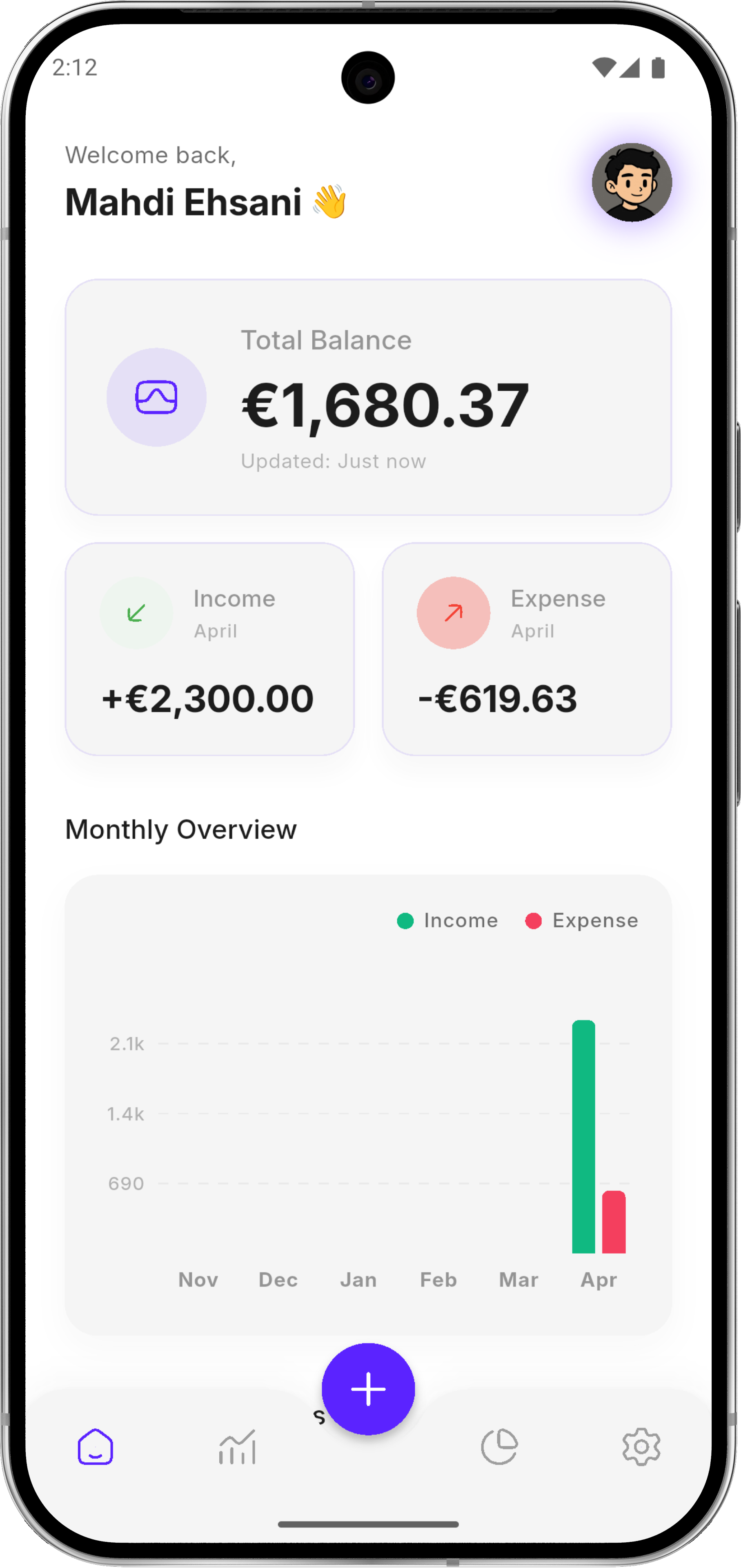Switch to the pie chart tab
The height and width of the screenshot is (1568, 741).
point(499,1447)
